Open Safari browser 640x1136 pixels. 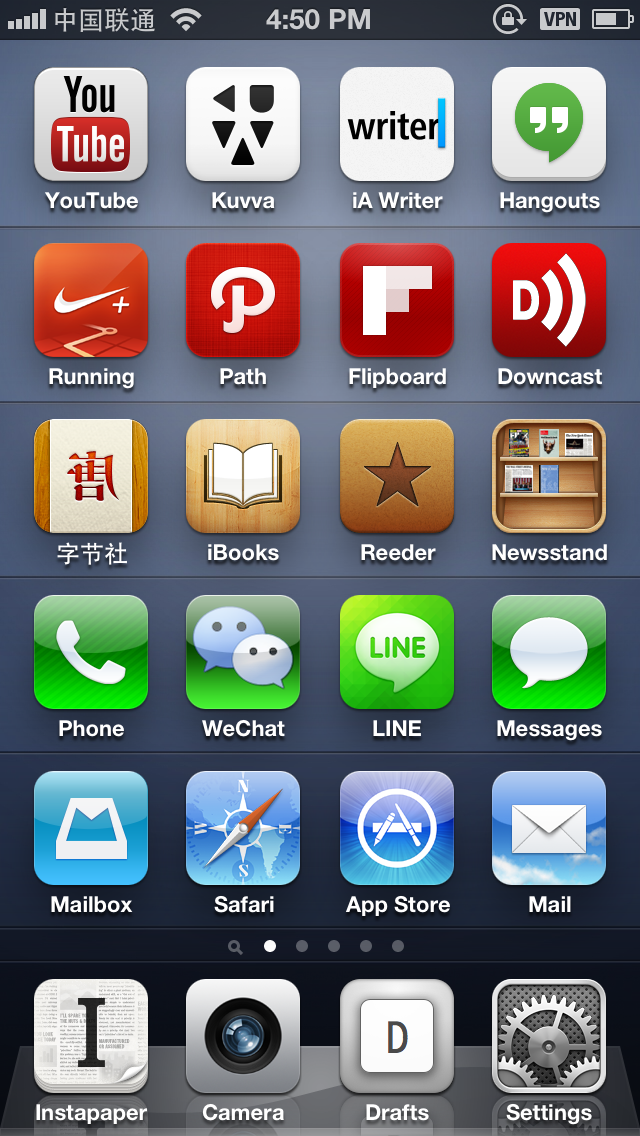[x=243, y=828]
